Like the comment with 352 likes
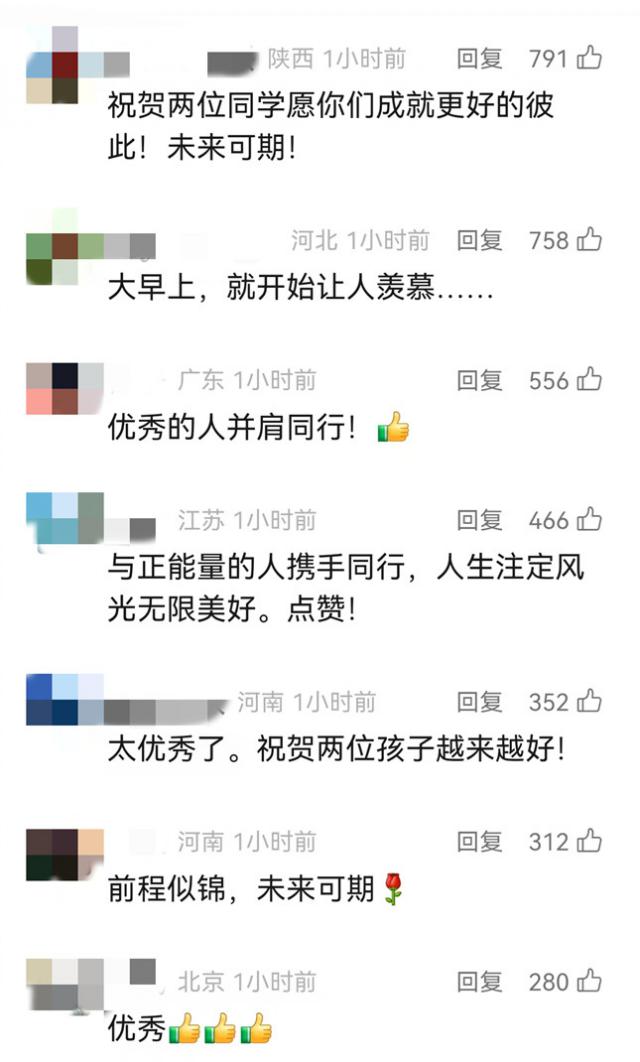640x1062 pixels. point(590,702)
